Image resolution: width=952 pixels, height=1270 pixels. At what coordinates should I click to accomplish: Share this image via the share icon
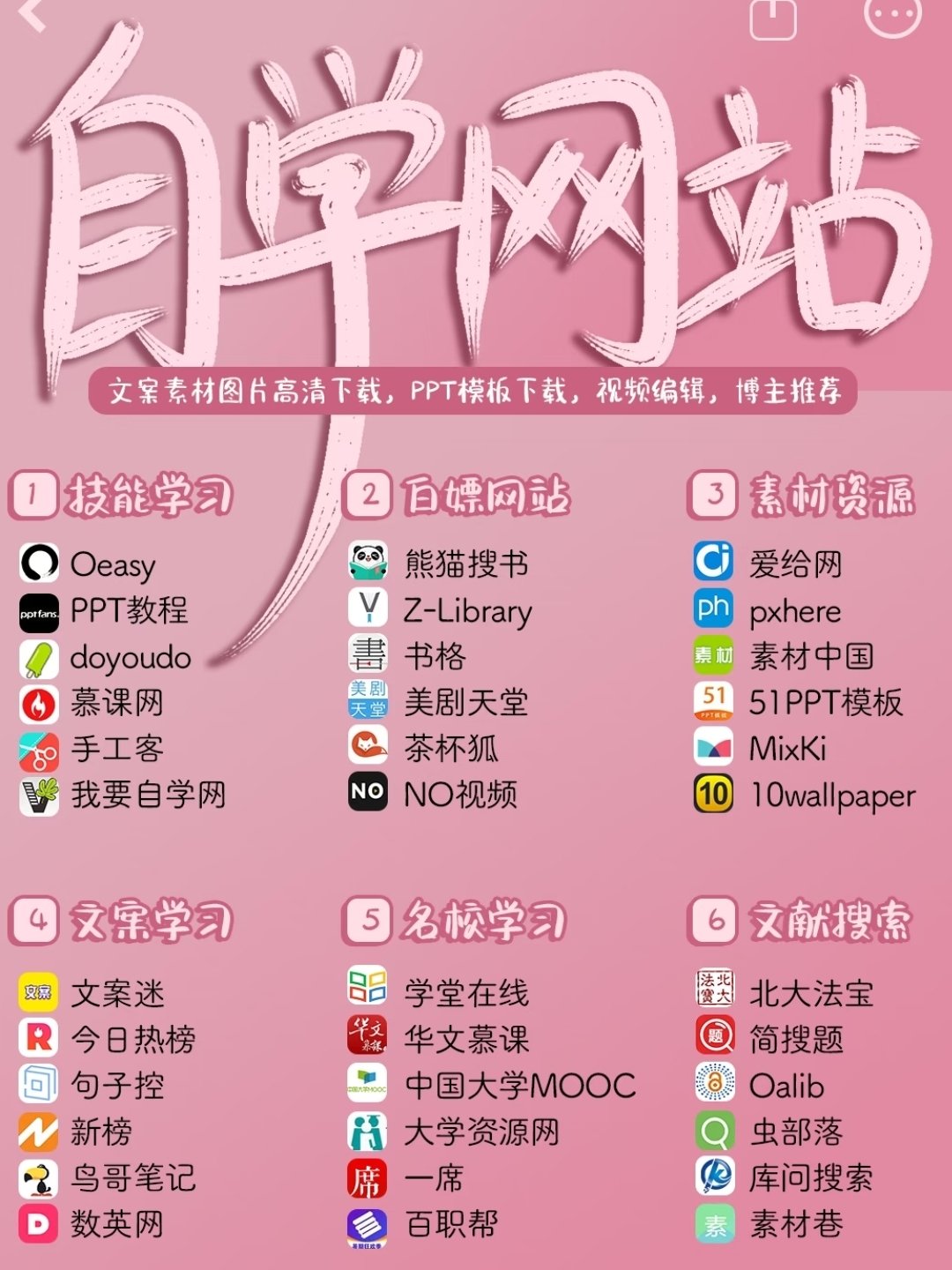(773, 16)
